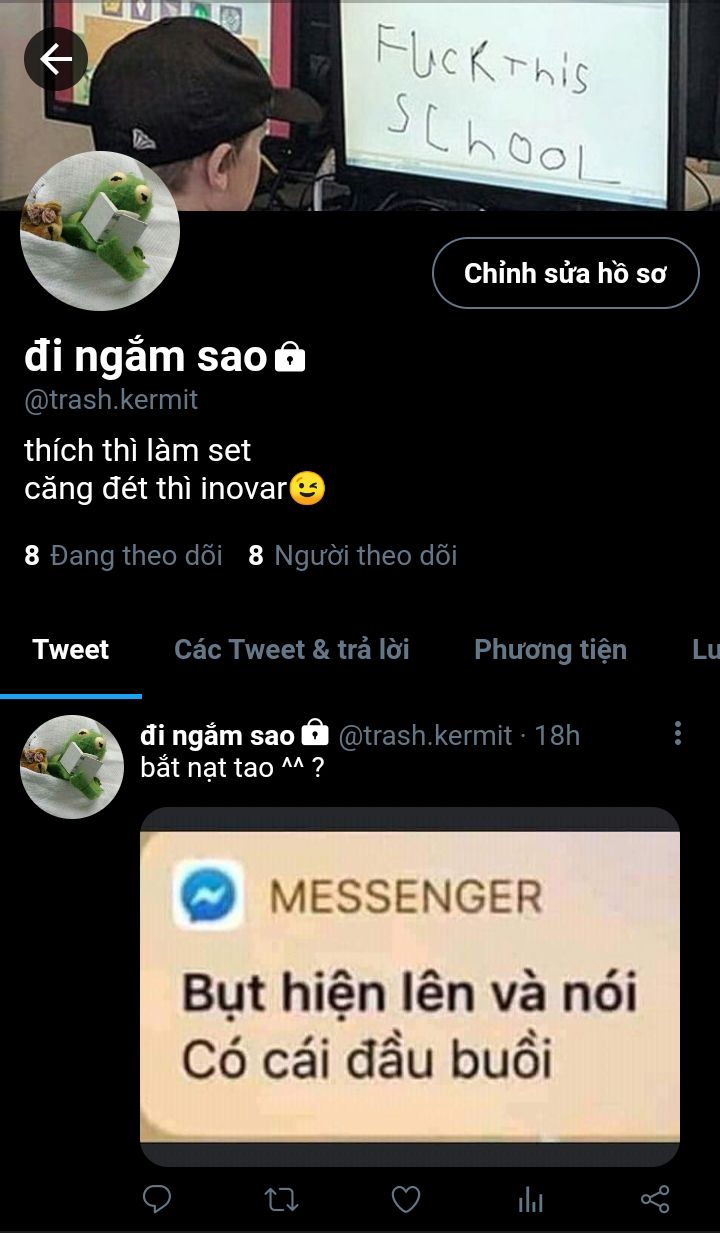Tap Chỉnh sửa hồ sơ button
720x1233 pixels.
(x=565, y=273)
